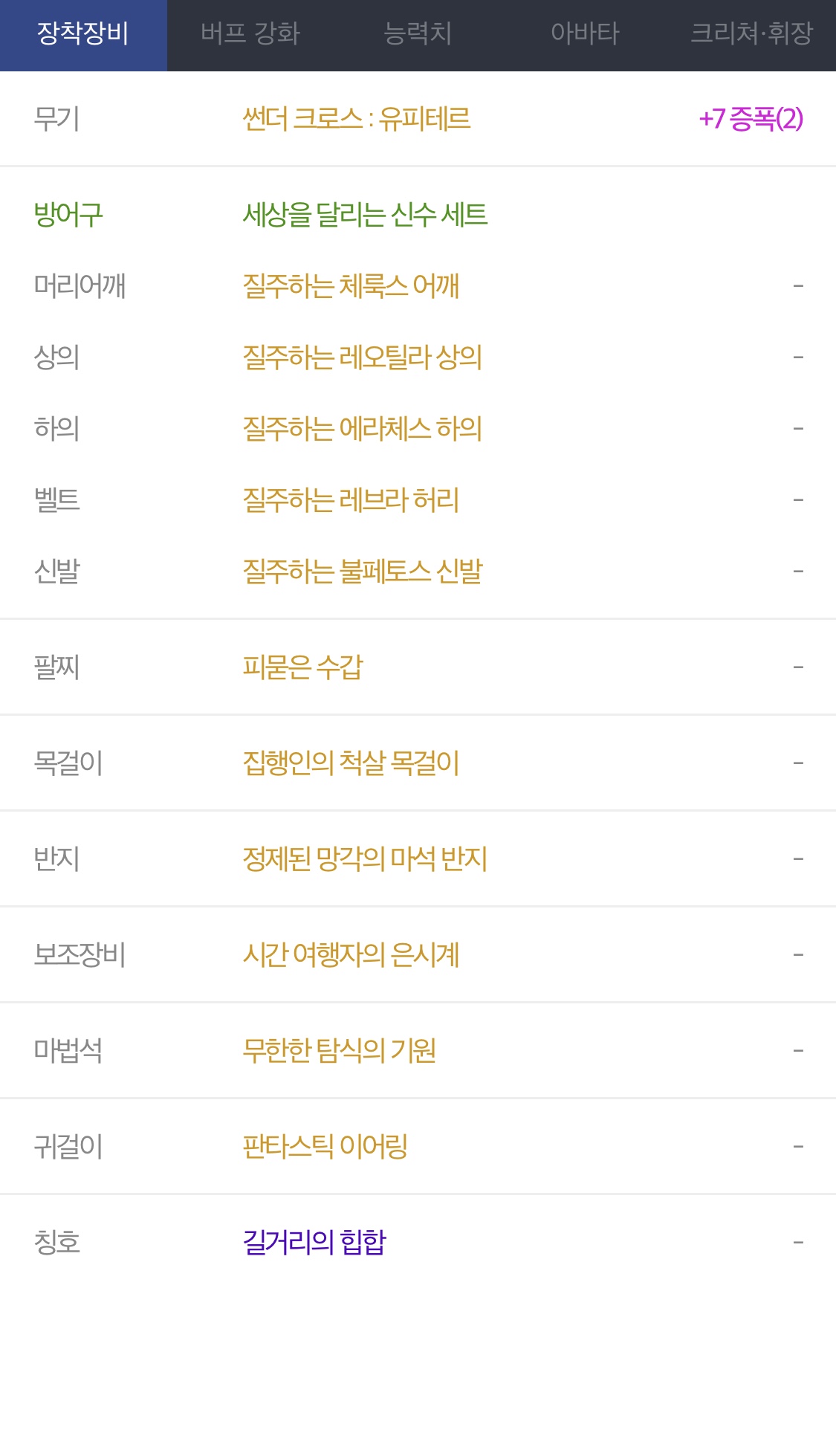Open the 크리쳐·휘장 tab
Screen dimensions: 836x1456
[x=752, y=33]
